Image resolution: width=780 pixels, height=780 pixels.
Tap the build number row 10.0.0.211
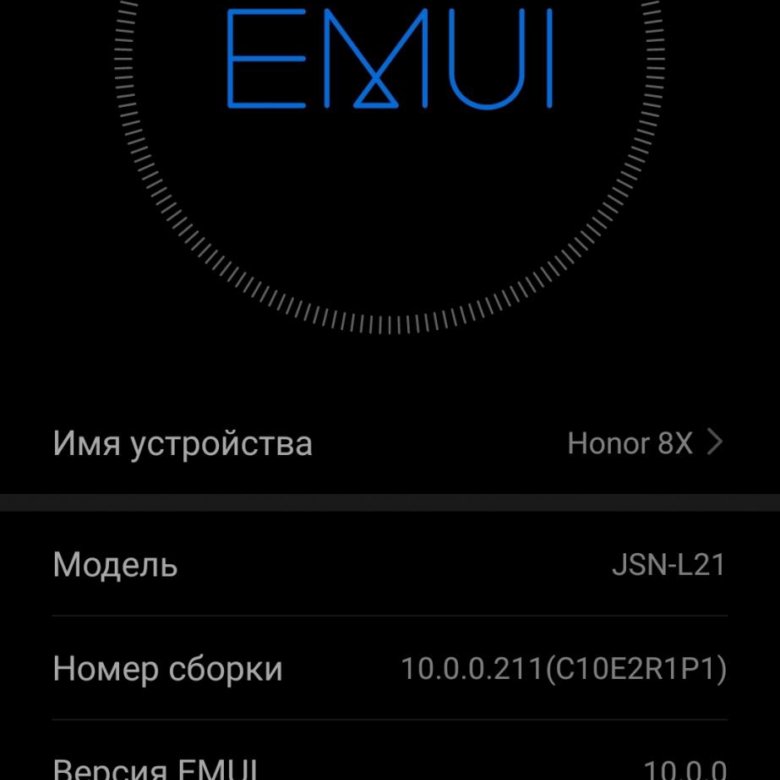(x=390, y=668)
